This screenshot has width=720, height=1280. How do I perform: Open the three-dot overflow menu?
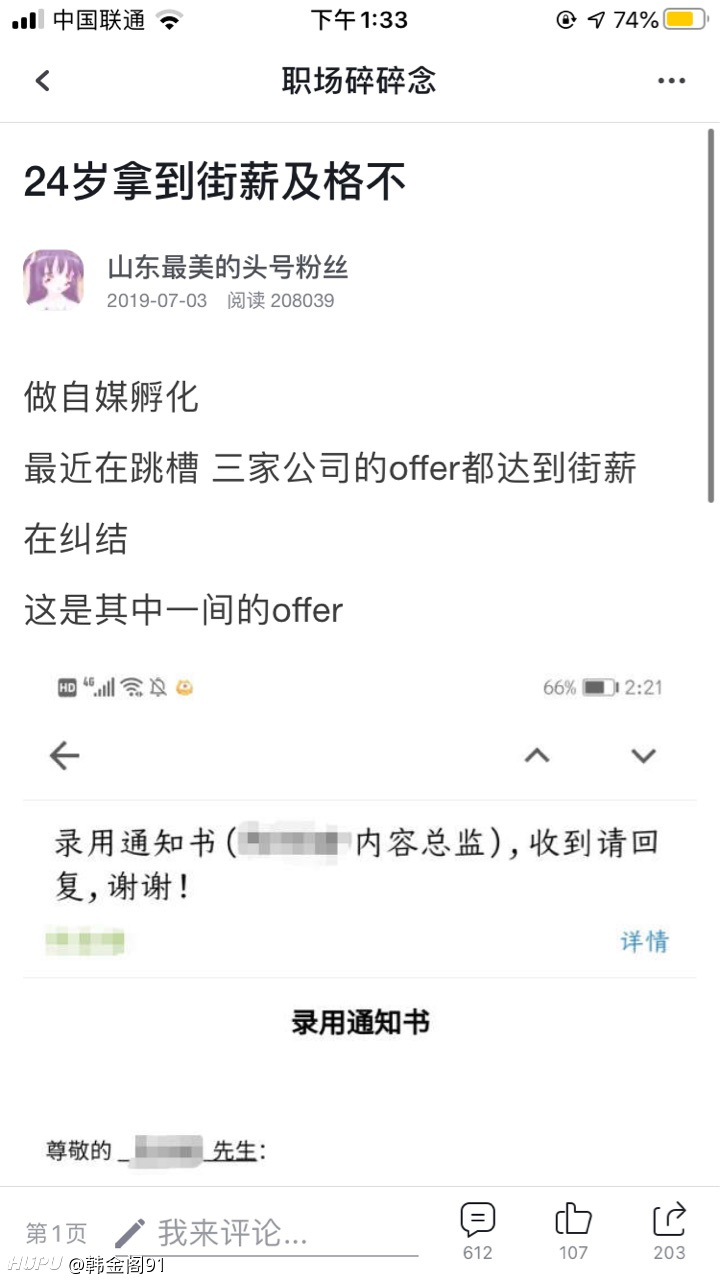pyautogui.click(x=671, y=81)
